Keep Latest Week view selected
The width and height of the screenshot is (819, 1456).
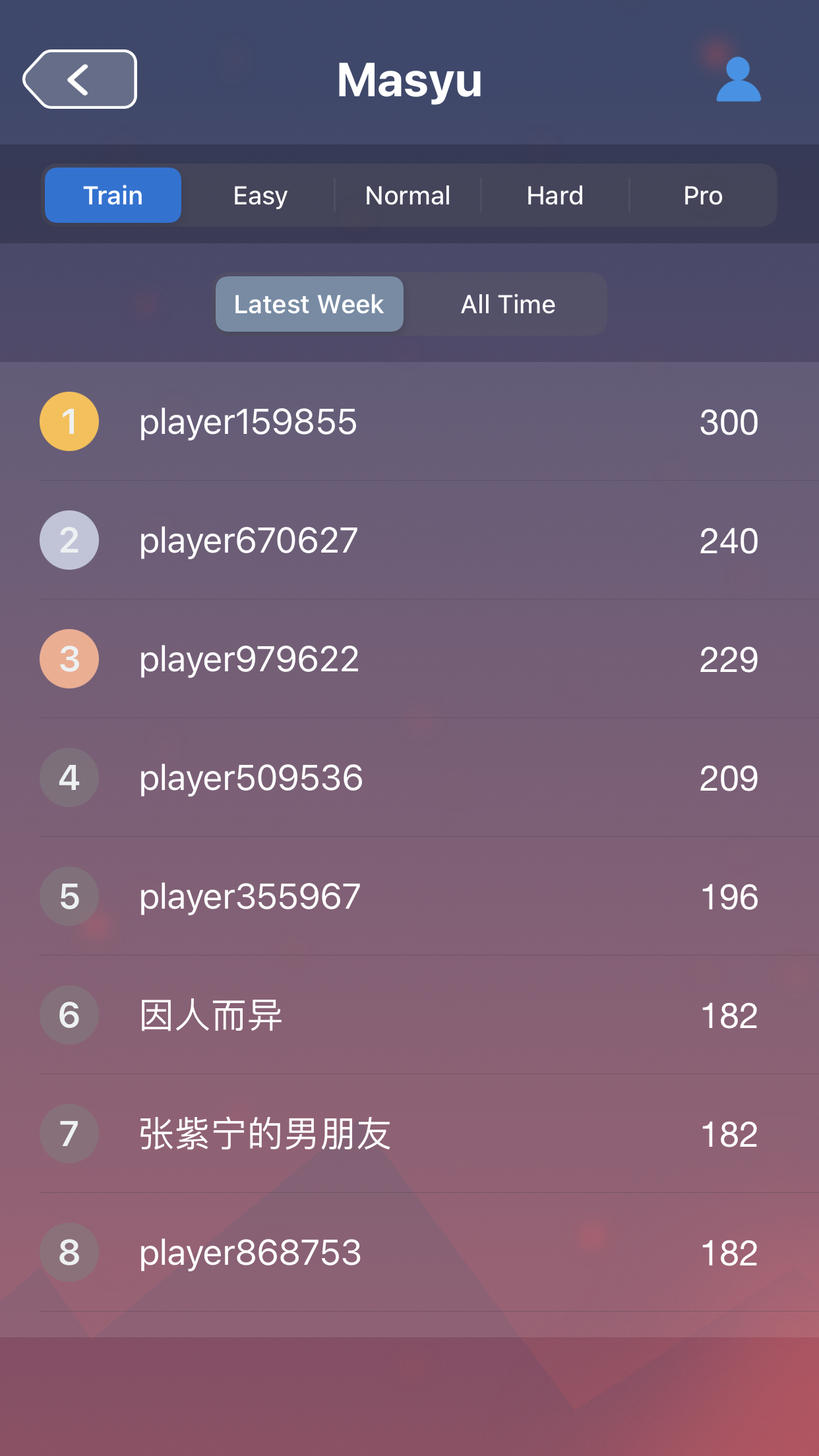[x=309, y=304]
